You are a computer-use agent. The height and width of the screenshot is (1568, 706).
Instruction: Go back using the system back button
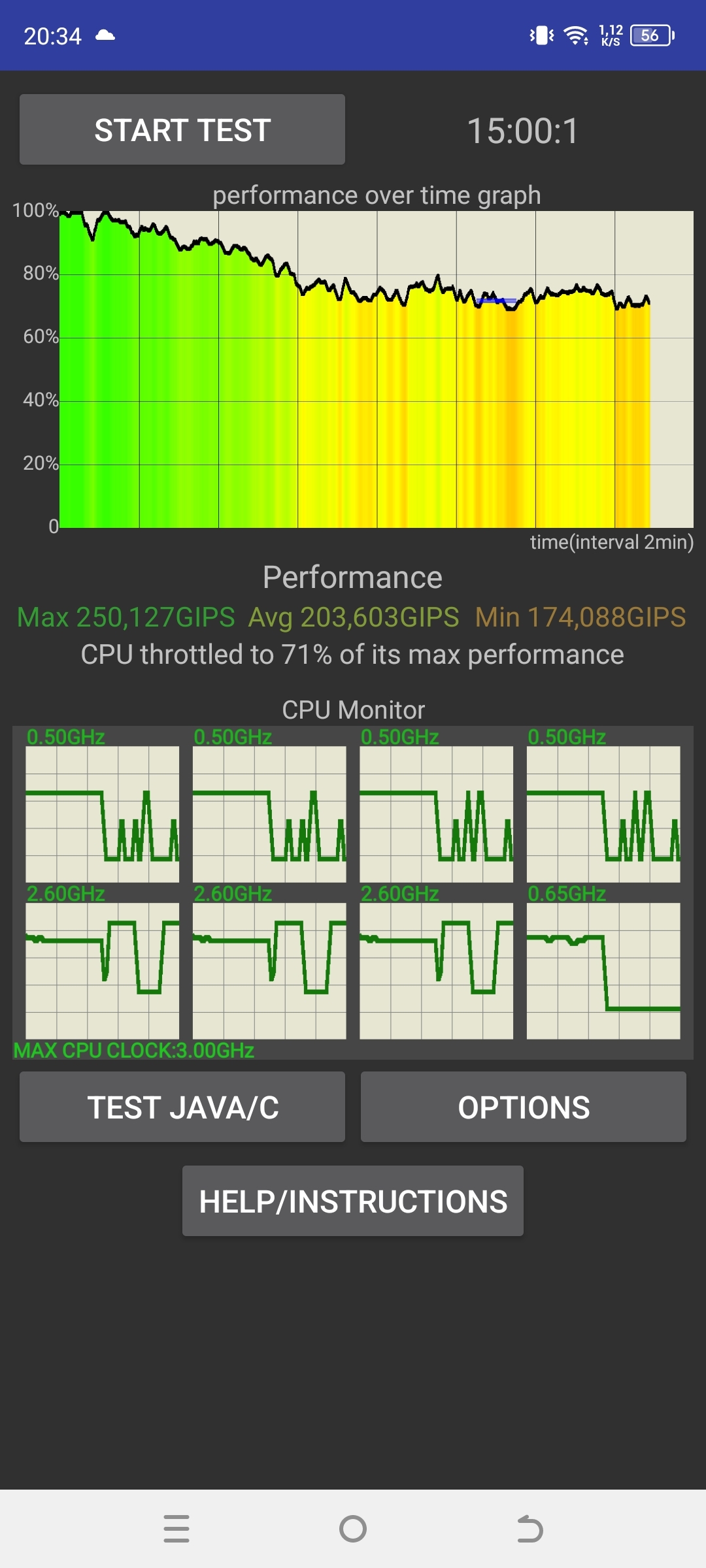pyautogui.click(x=529, y=1529)
